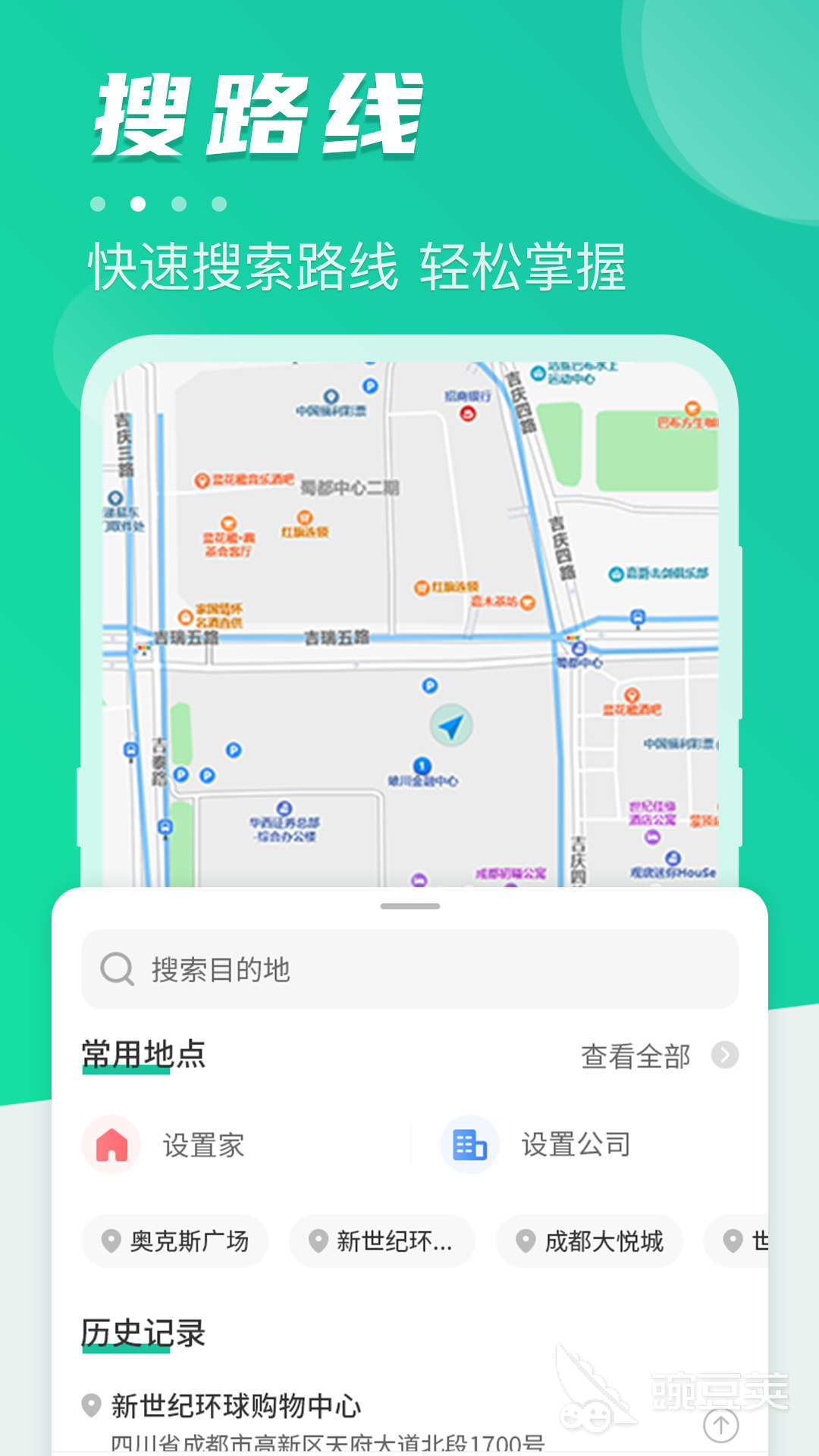This screenshot has width=819, height=1456.
Task: Select the 招商银行 bank marker on the map
Action: click(x=468, y=414)
